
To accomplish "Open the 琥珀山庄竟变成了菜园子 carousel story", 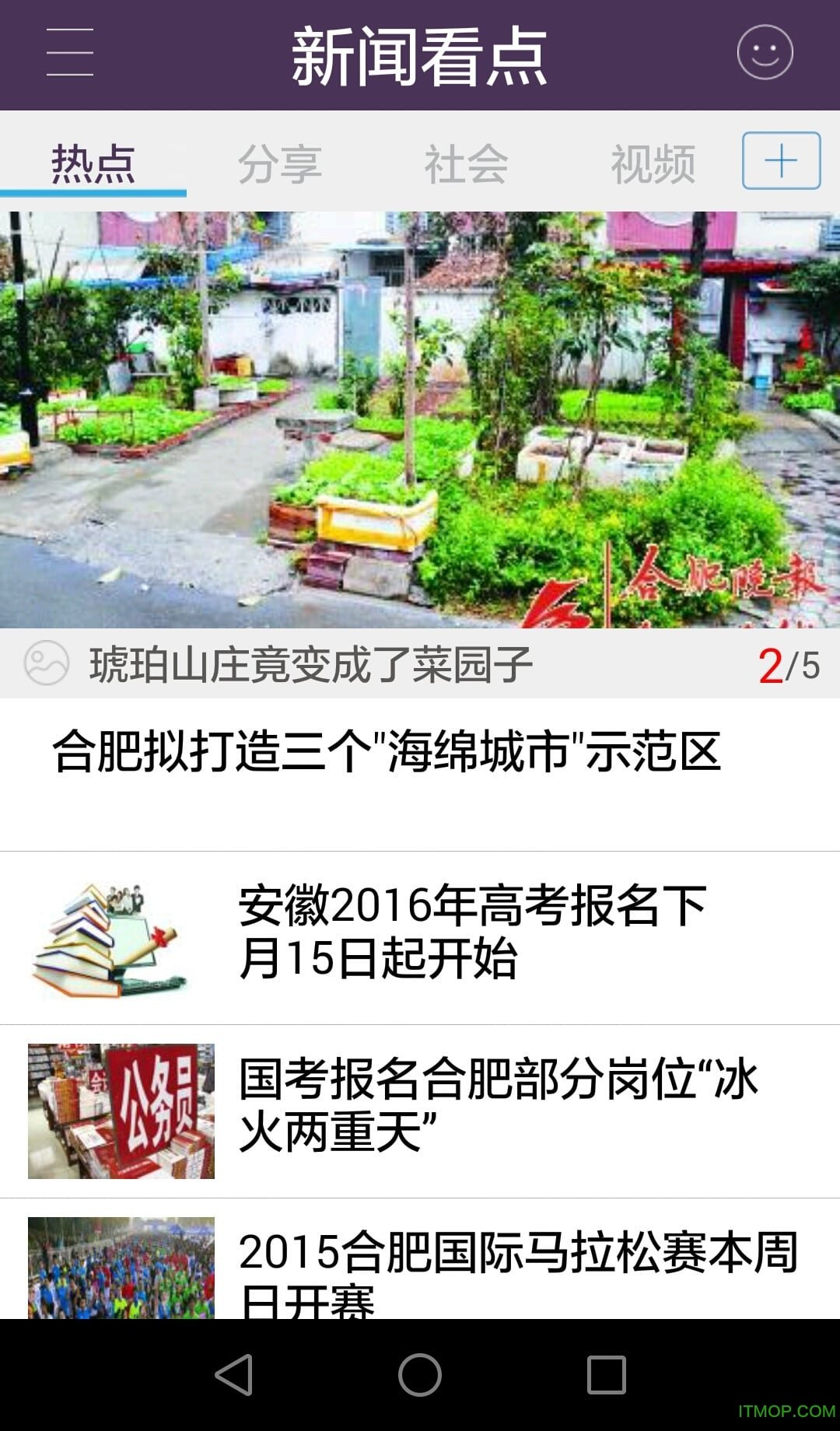I will point(311,665).
